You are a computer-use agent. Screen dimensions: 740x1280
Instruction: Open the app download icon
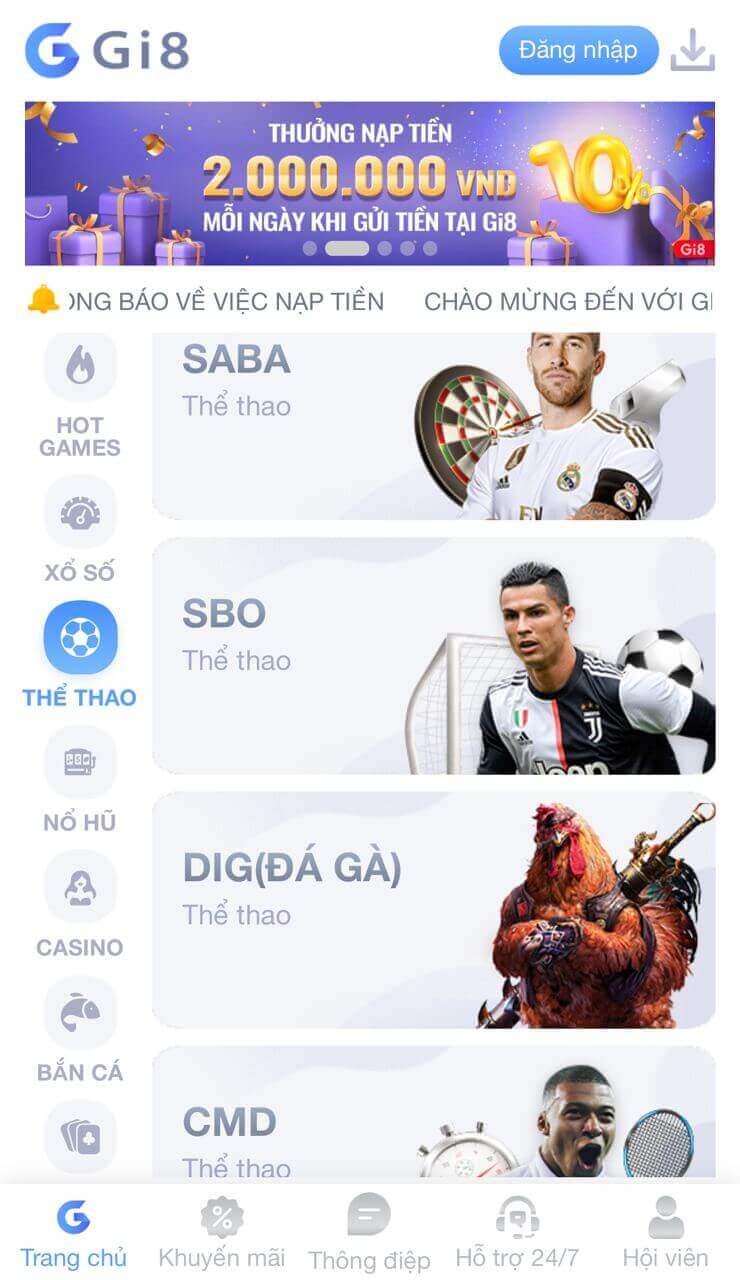pos(692,50)
